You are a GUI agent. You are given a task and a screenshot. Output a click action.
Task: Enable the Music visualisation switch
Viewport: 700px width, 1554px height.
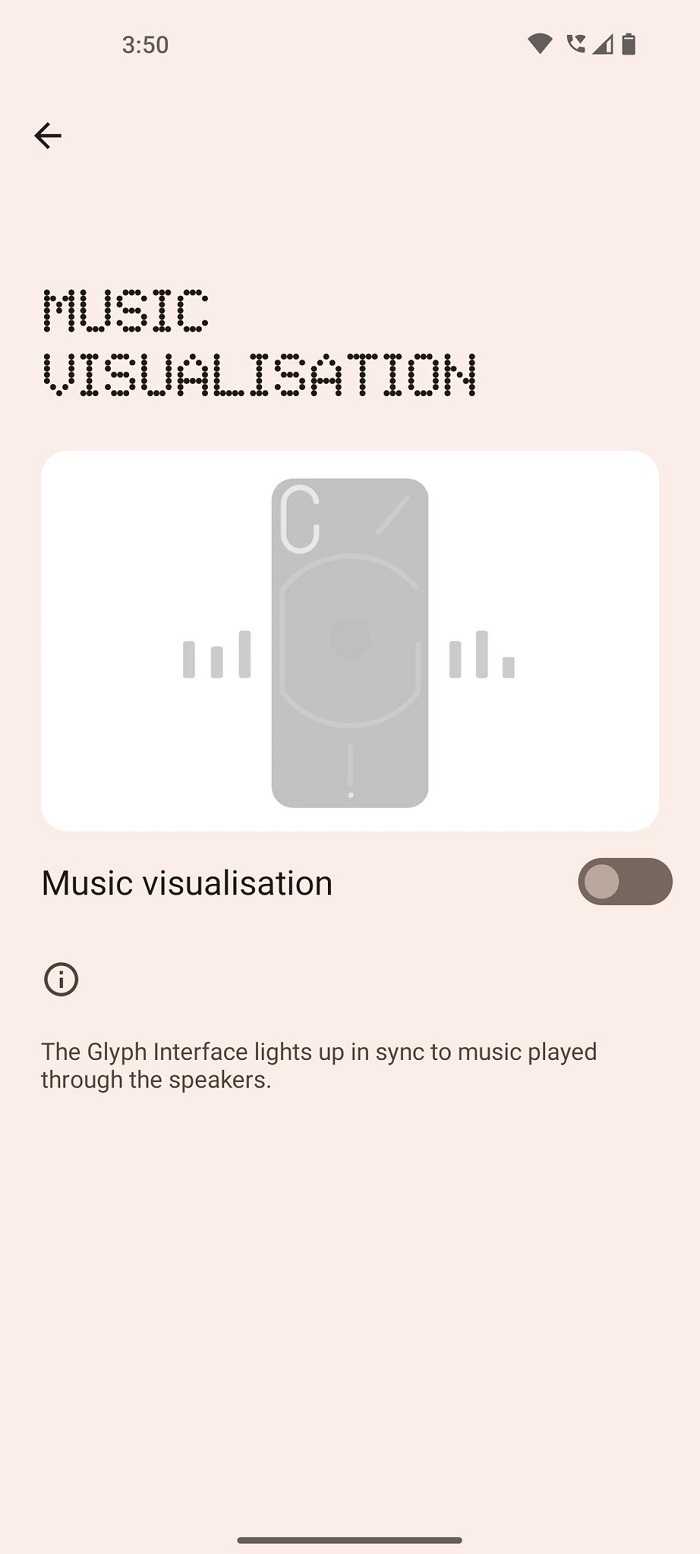624,882
